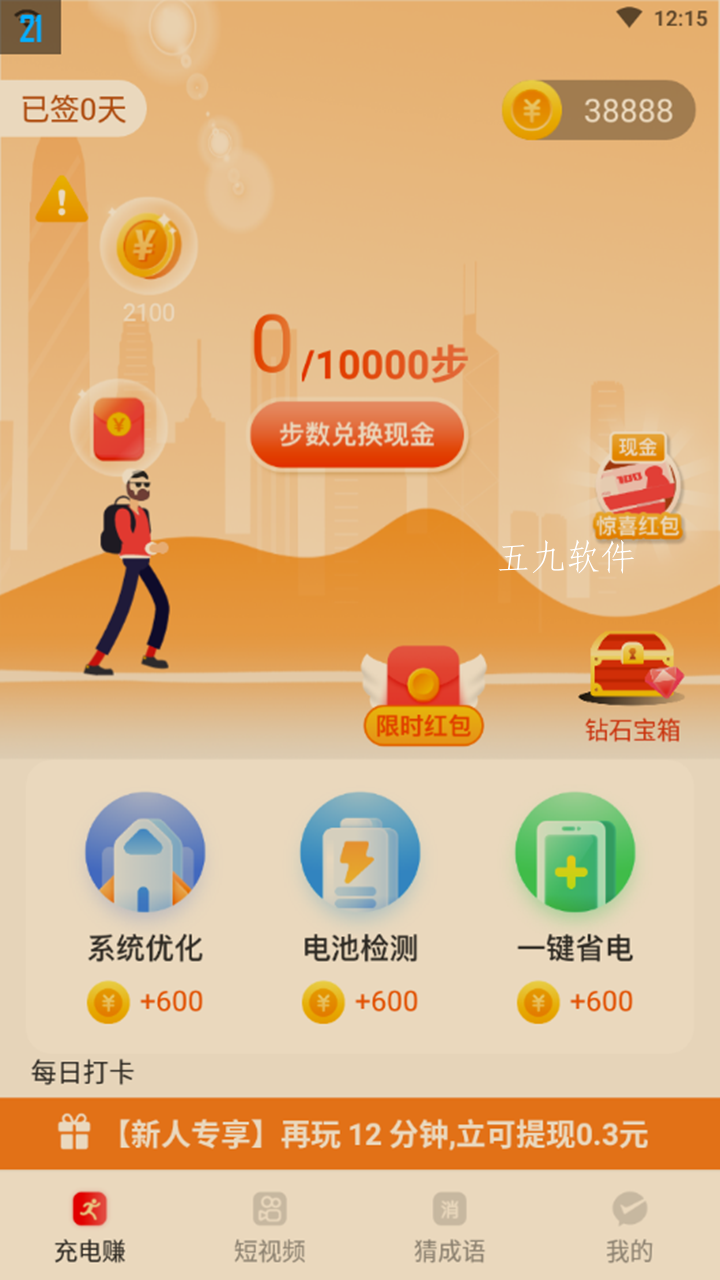Open the yellow warning triangle icon

pos(62,199)
